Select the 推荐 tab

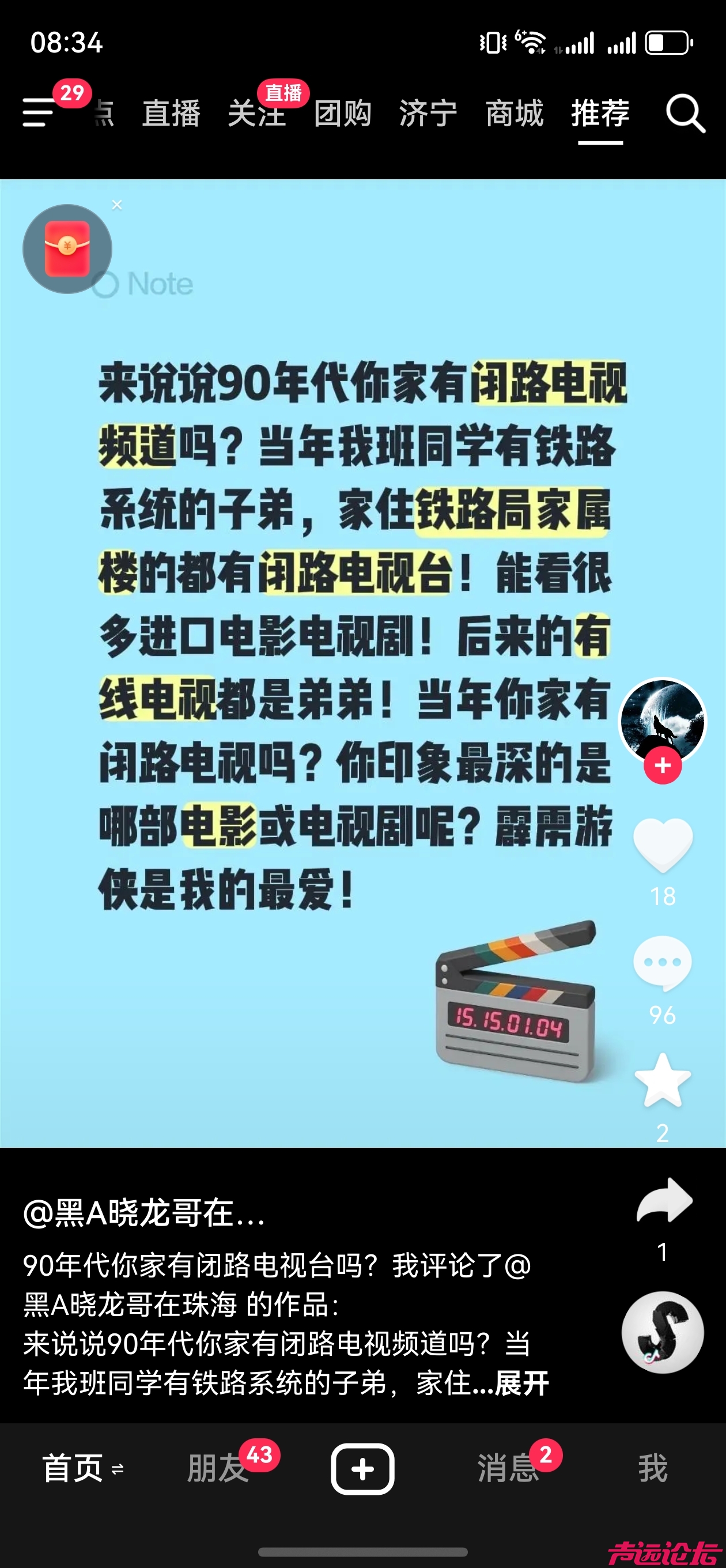pos(600,114)
